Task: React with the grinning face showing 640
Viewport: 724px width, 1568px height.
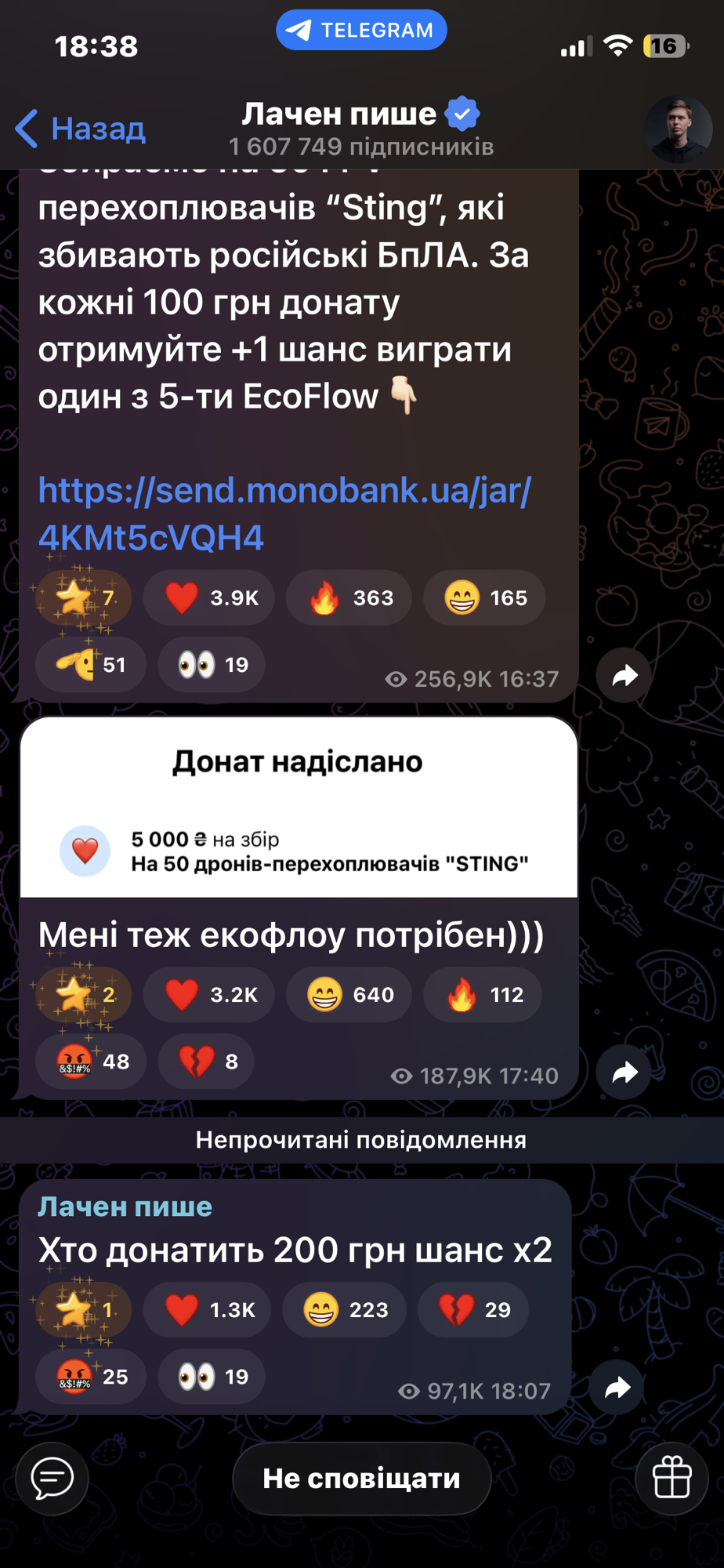Action: click(349, 995)
